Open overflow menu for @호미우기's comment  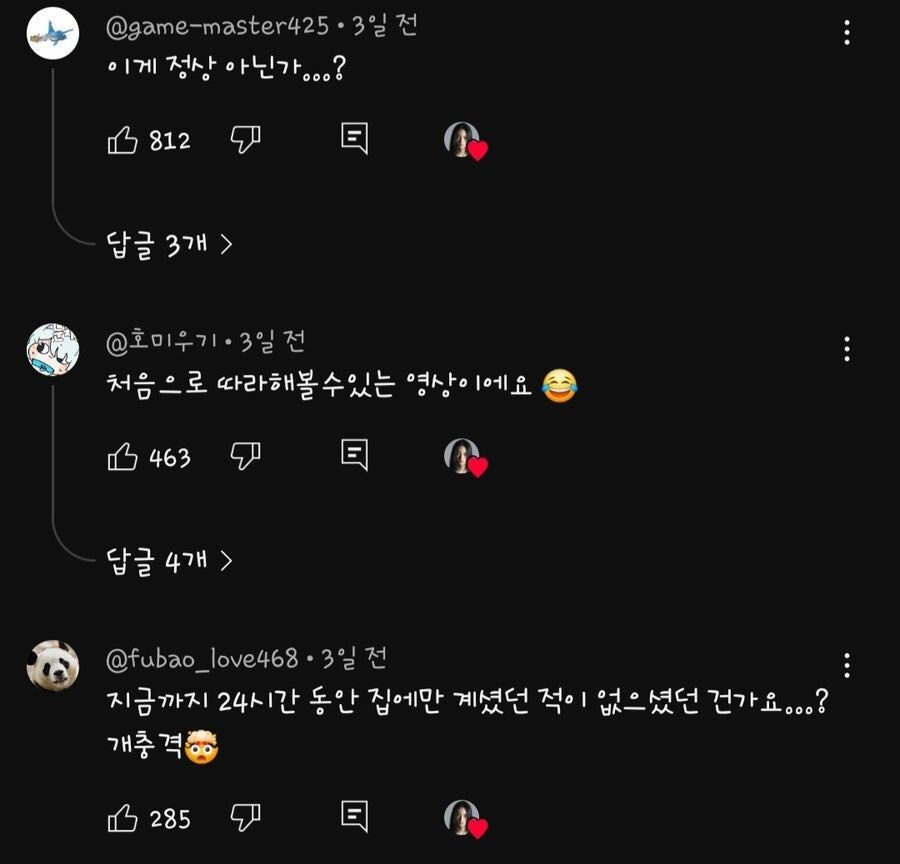tap(847, 349)
